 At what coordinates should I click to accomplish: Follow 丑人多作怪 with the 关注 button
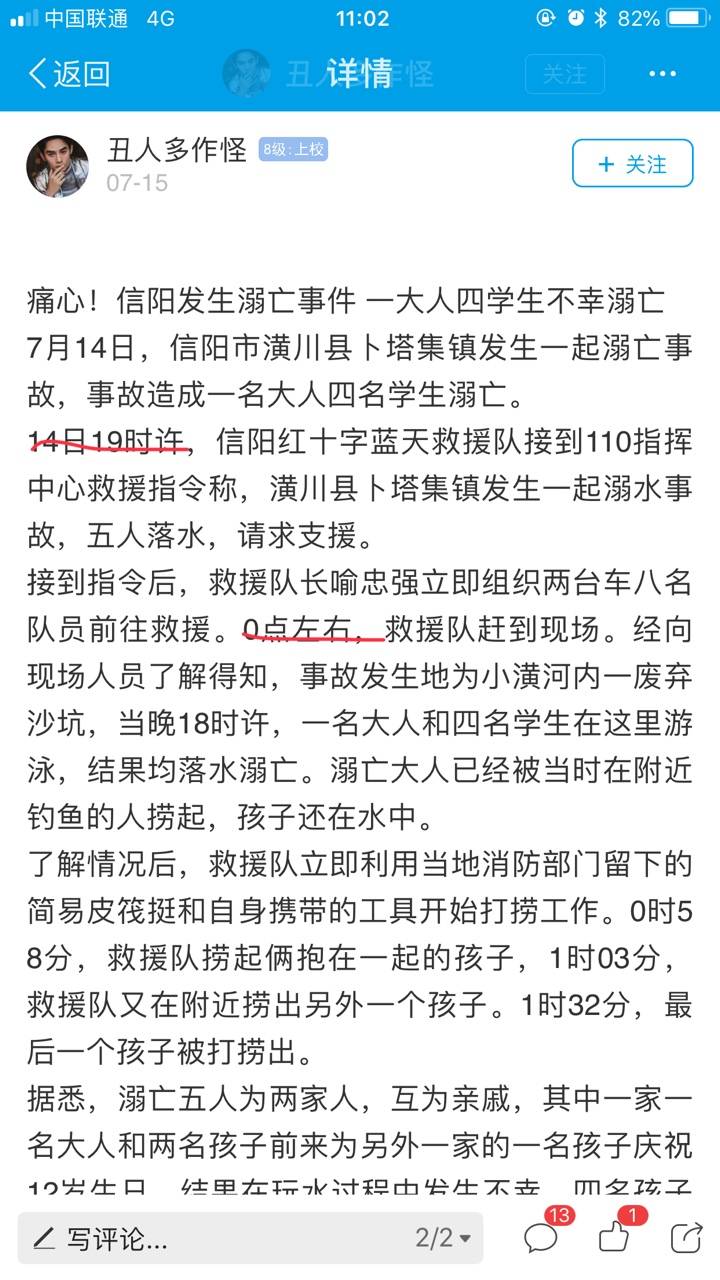pyautogui.click(x=632, y=163)
